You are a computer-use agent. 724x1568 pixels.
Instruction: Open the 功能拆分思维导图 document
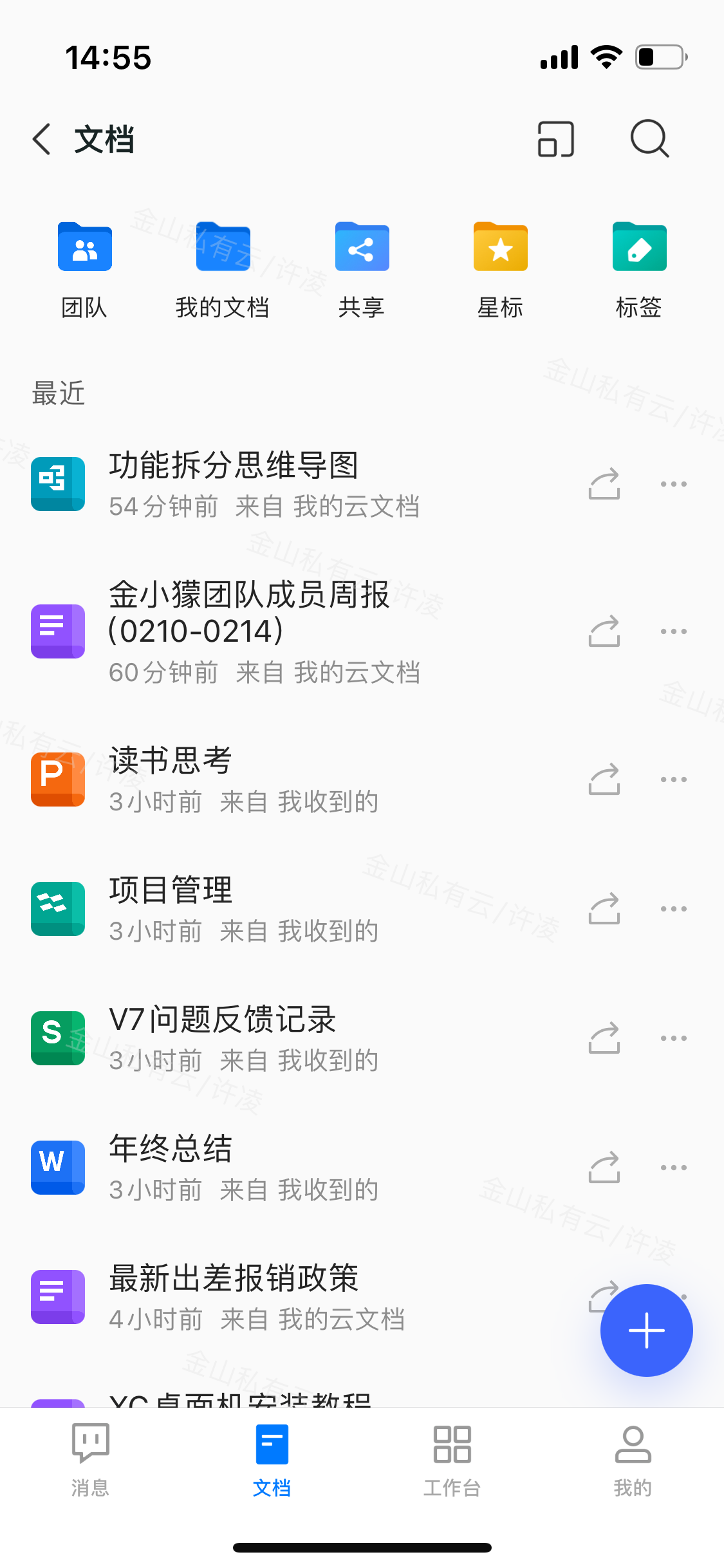pyautogui.click(x=257, y=483)
